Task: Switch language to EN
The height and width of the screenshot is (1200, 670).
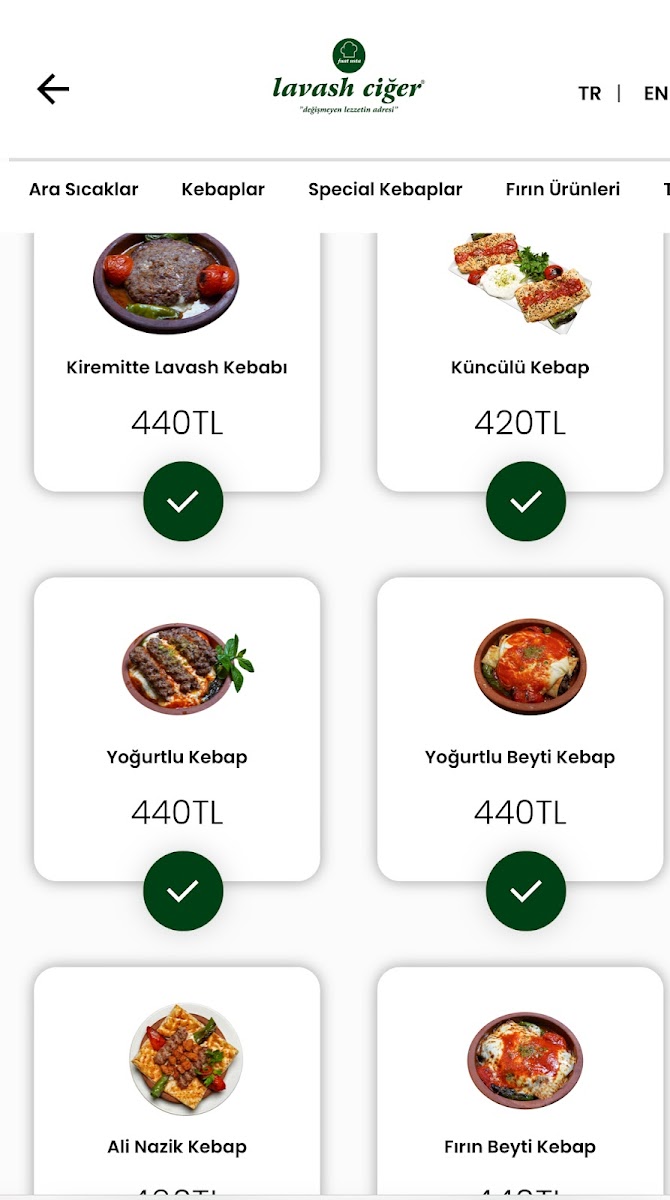Action: coord(655,93)
